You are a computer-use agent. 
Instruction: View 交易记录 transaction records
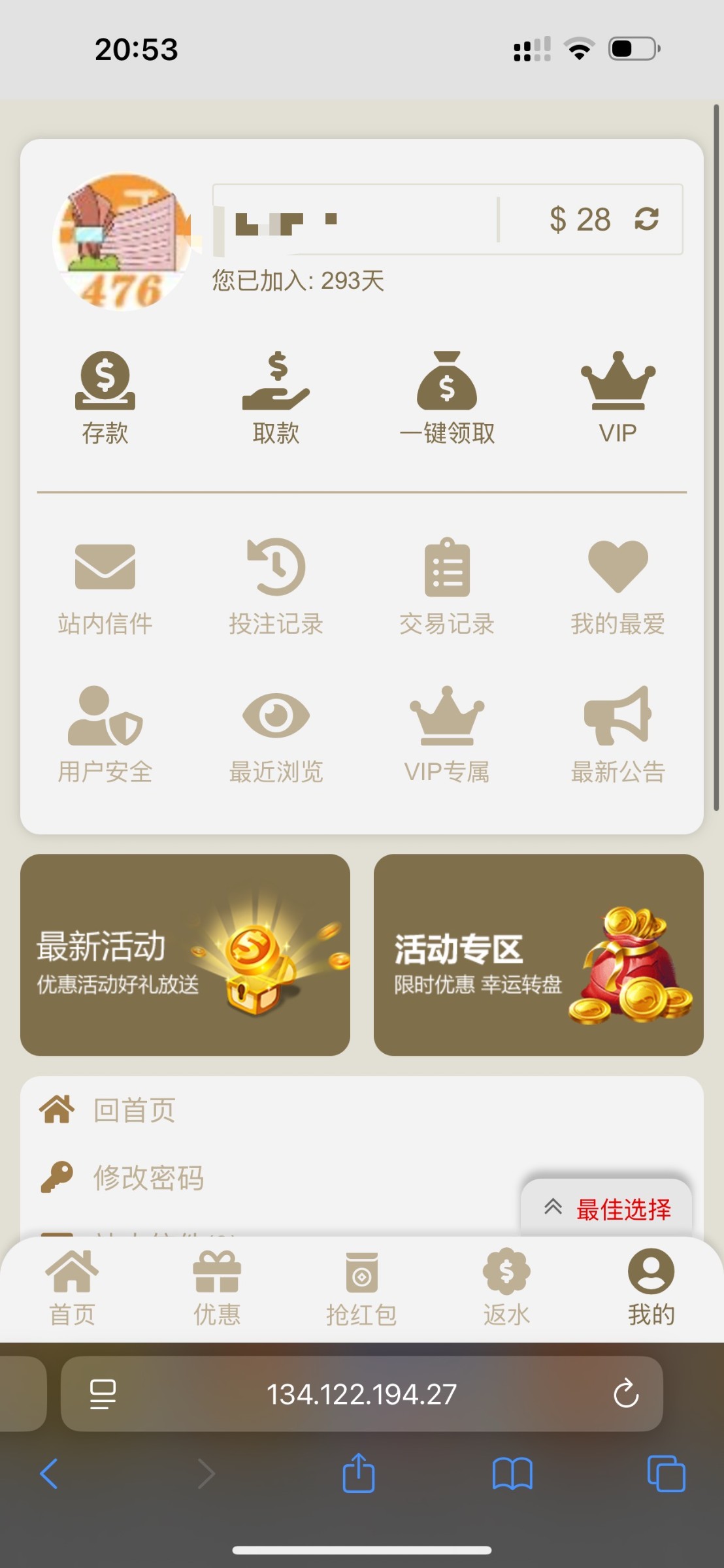(447, 586)
